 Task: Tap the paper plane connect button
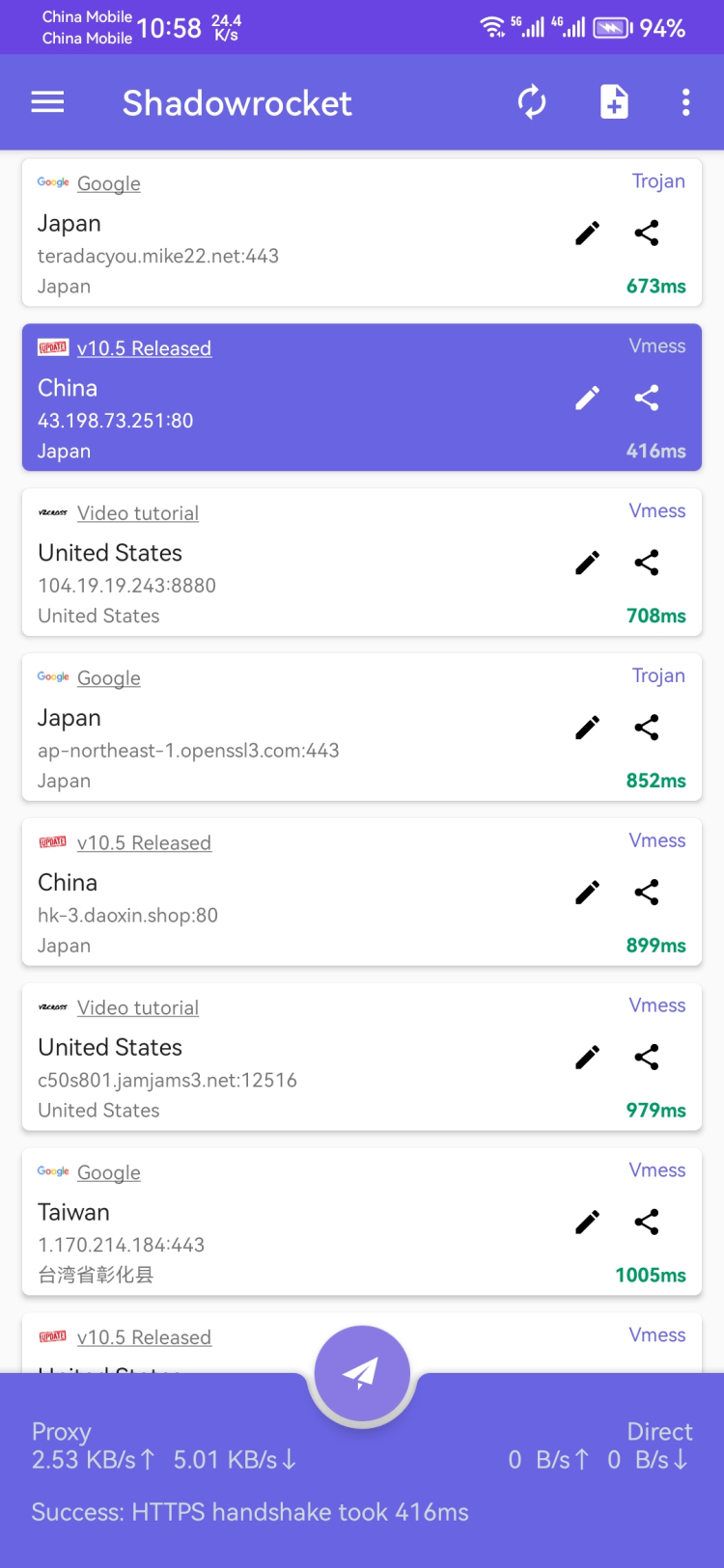click(x=362, y=1373)
